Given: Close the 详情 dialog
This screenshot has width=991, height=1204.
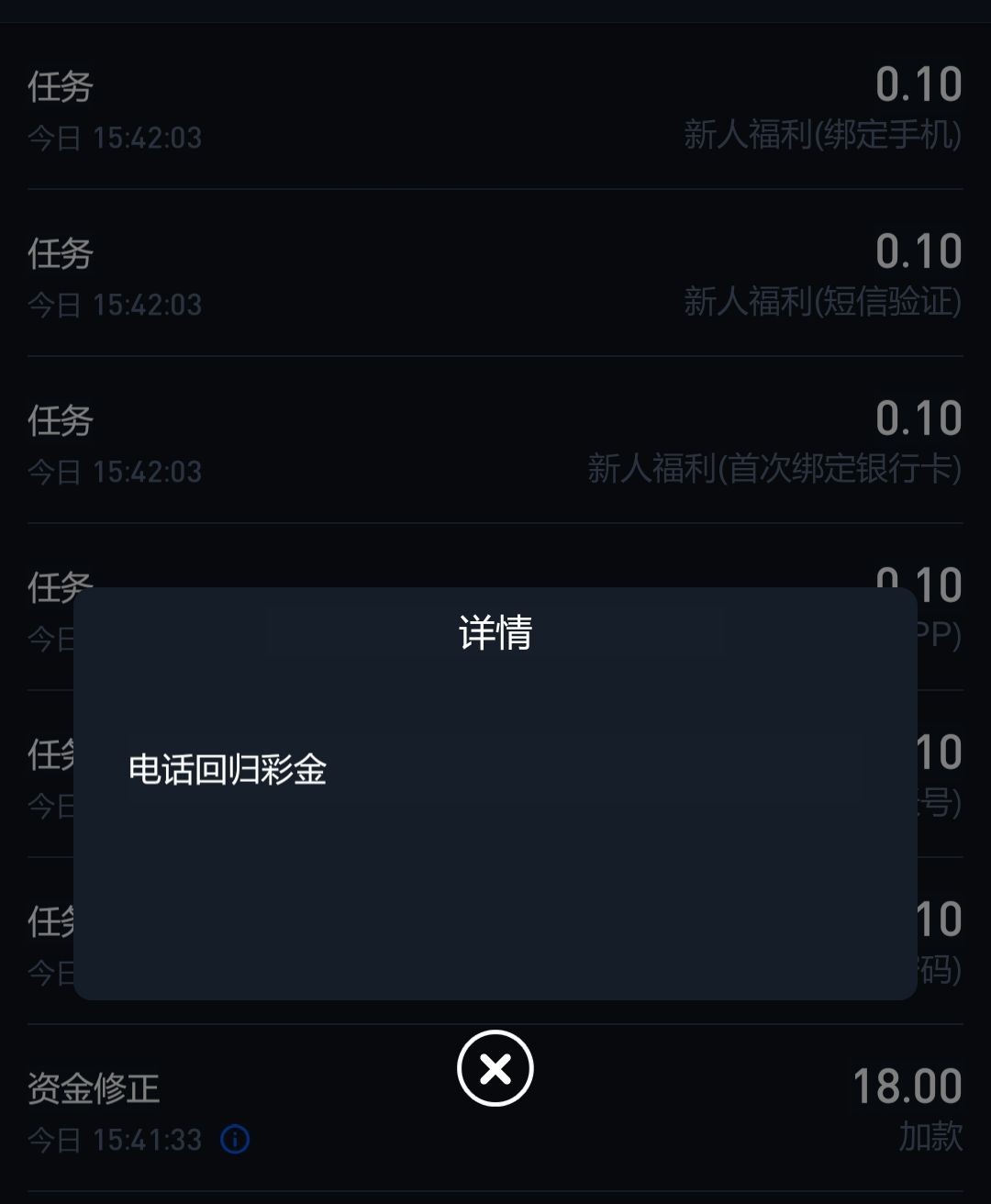Looking at the screenshot, I should 495,1068.
